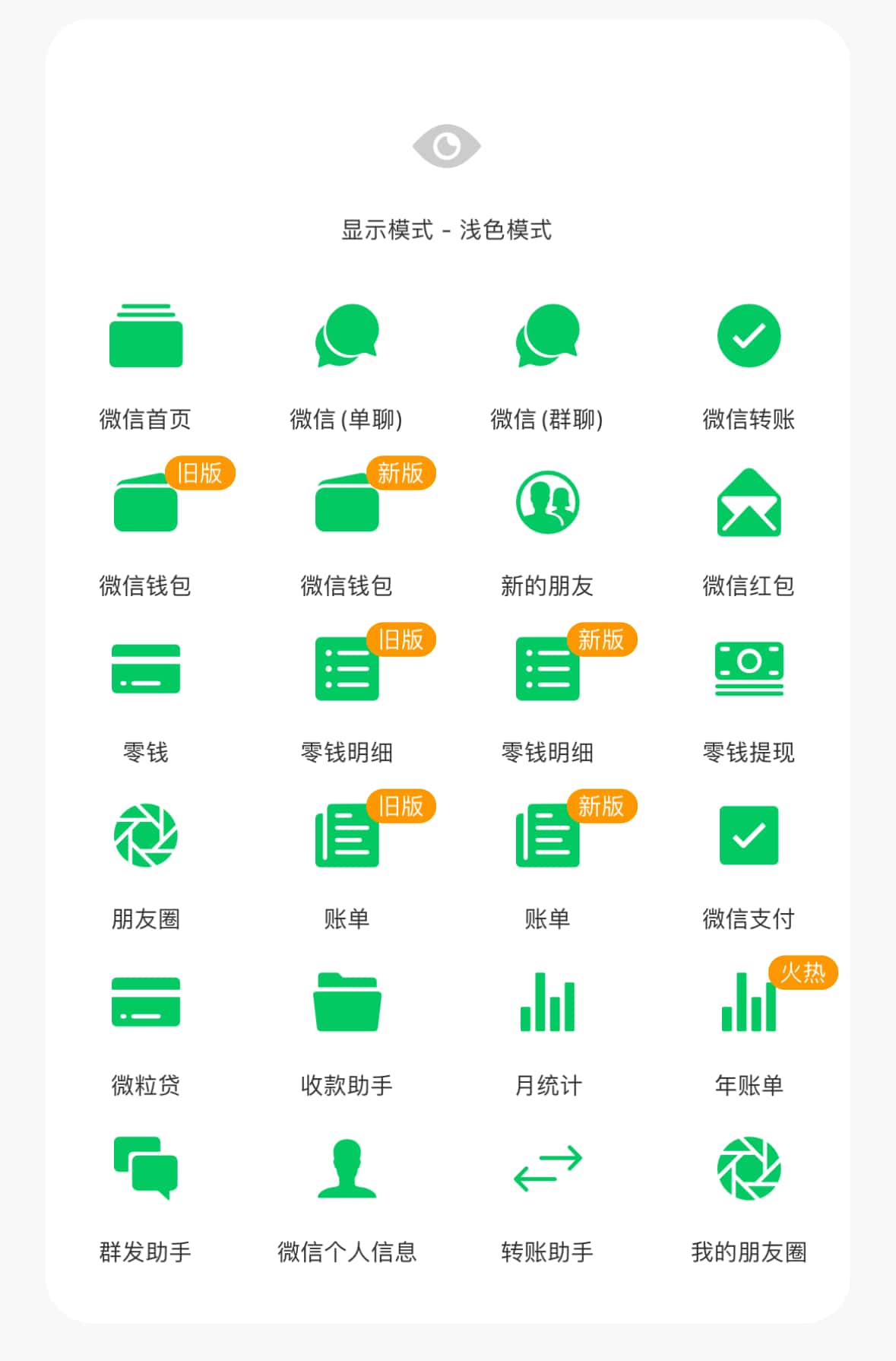Open 账单 marked 新版
Viewport: 896px width, 1361px height.
[547, 836]
